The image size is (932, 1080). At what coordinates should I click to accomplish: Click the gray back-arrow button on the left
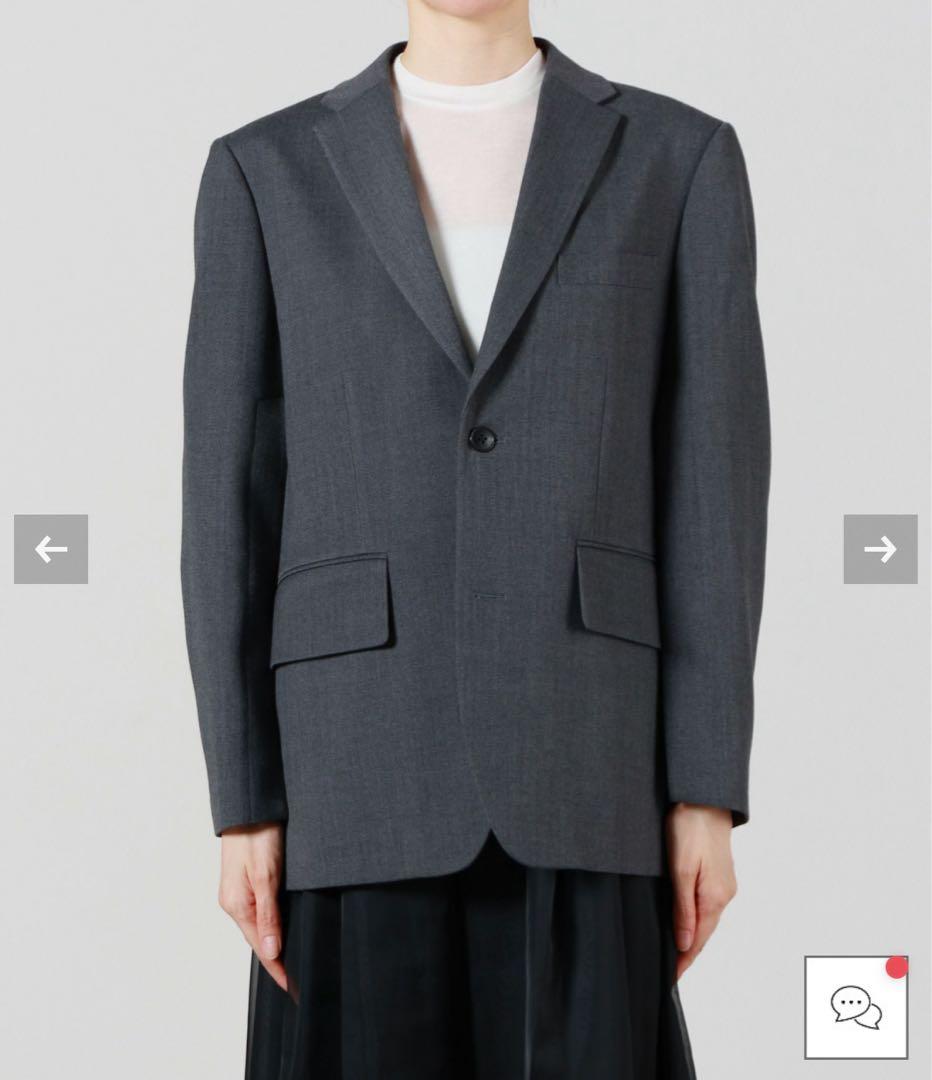pyautogui.click(x=50, y=548)
